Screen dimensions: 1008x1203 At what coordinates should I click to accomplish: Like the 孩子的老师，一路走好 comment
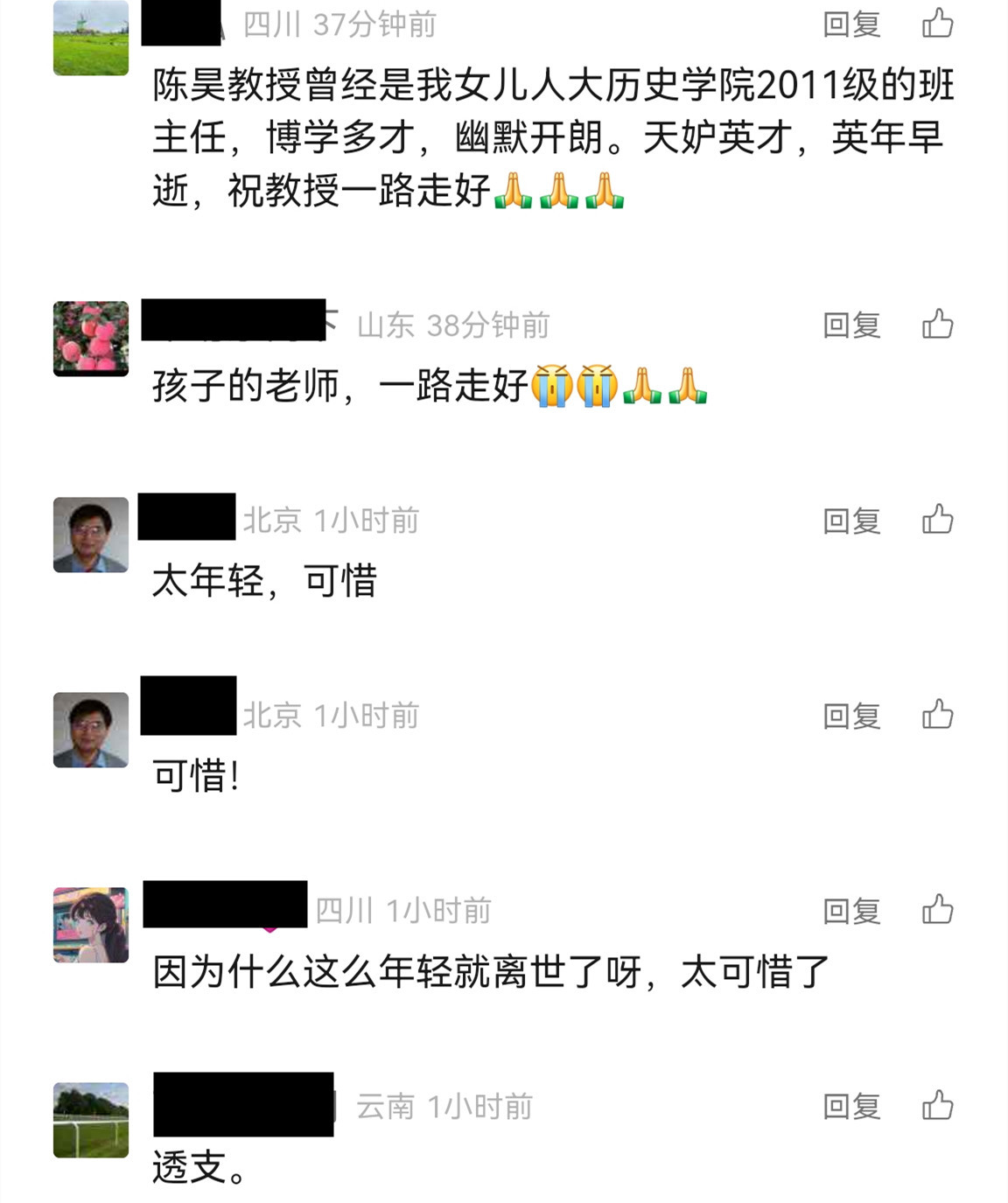tap(937, 325)
